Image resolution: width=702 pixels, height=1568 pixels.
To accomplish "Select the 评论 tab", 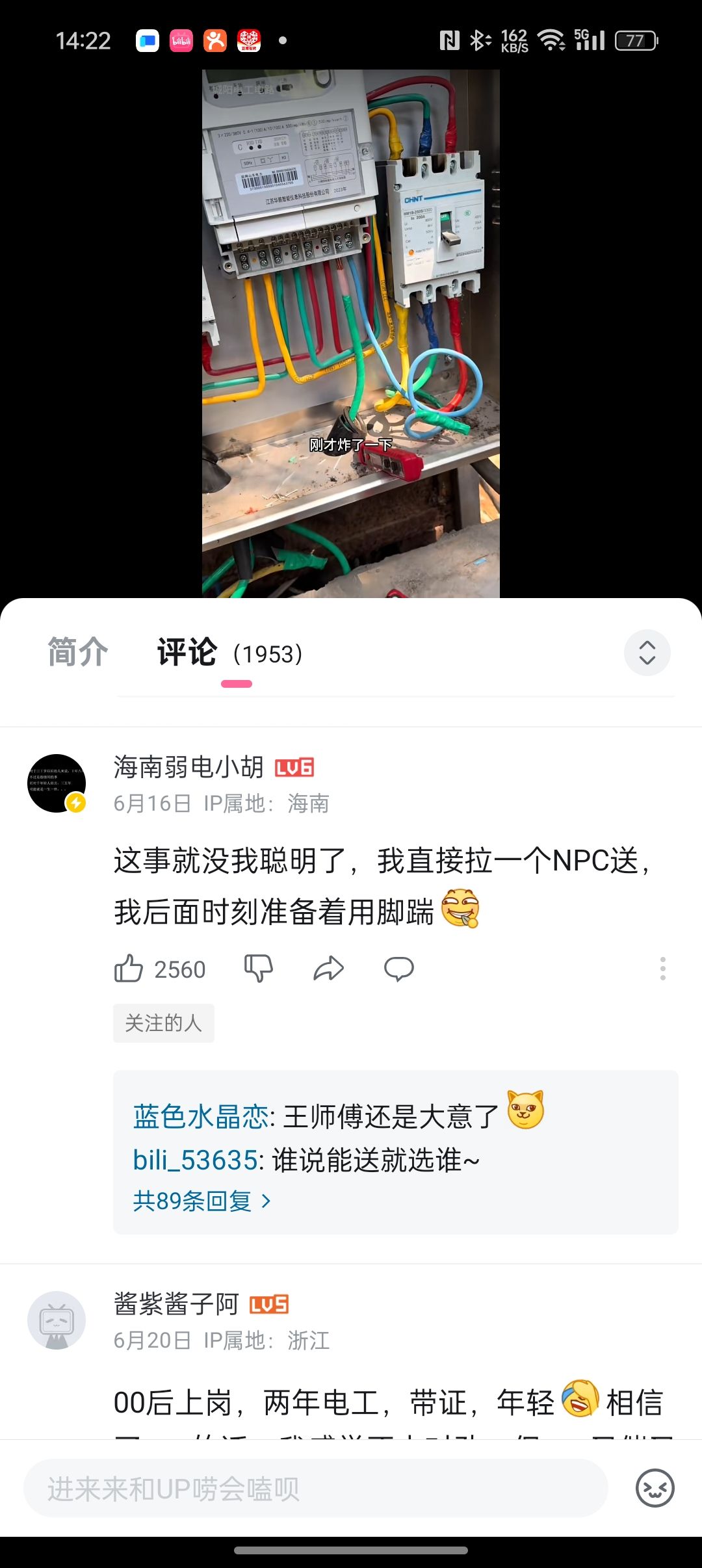I will click(187, 652).
